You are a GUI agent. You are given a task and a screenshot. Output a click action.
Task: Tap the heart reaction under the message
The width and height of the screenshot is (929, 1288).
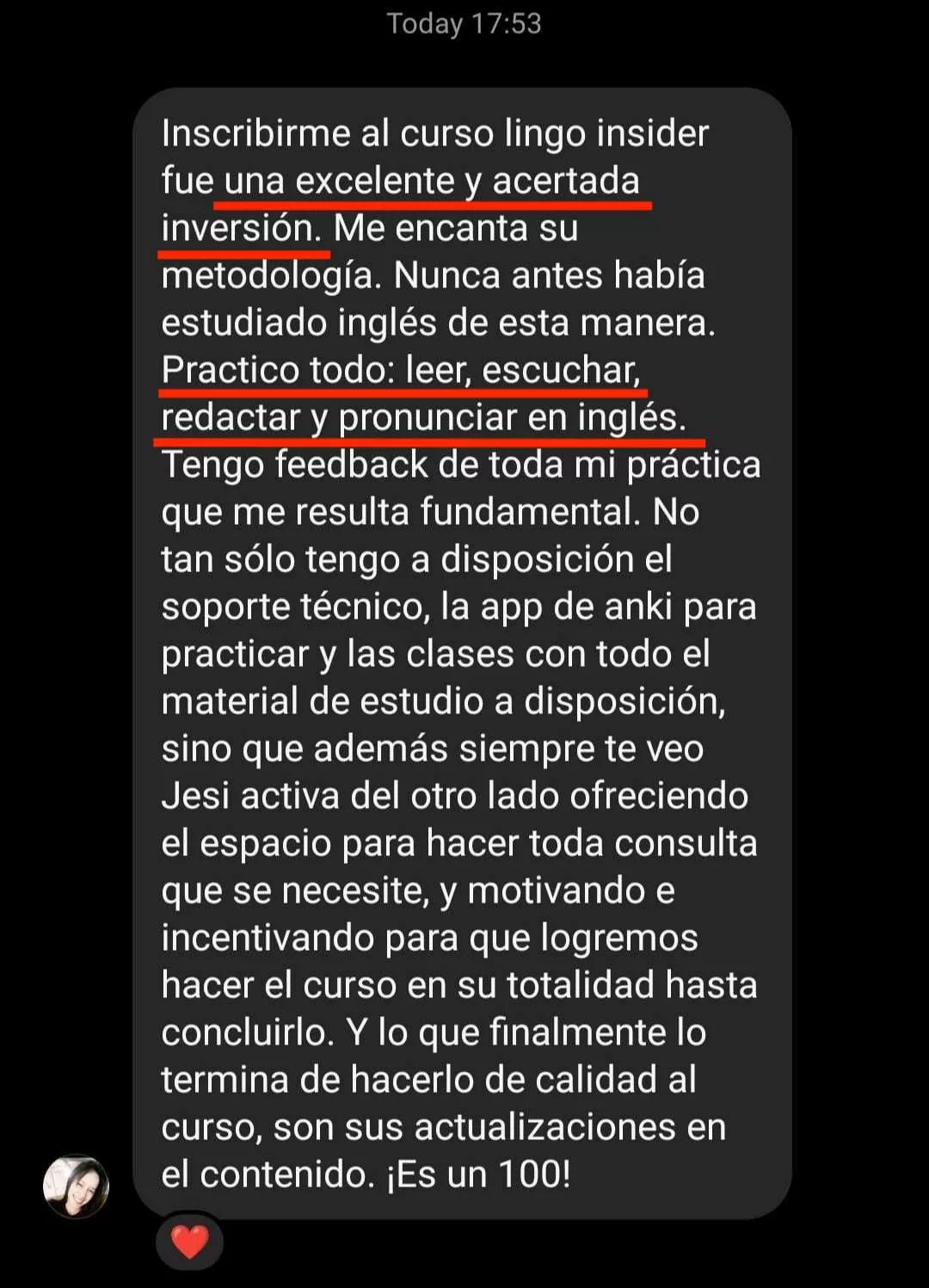[x=189, y=1242]
